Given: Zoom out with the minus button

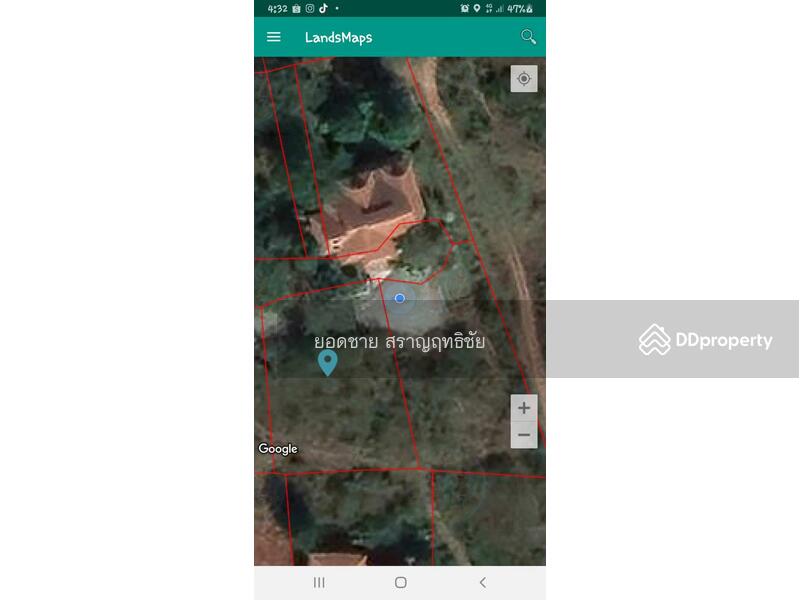Looking at the screenshot, I should (524, 435).
